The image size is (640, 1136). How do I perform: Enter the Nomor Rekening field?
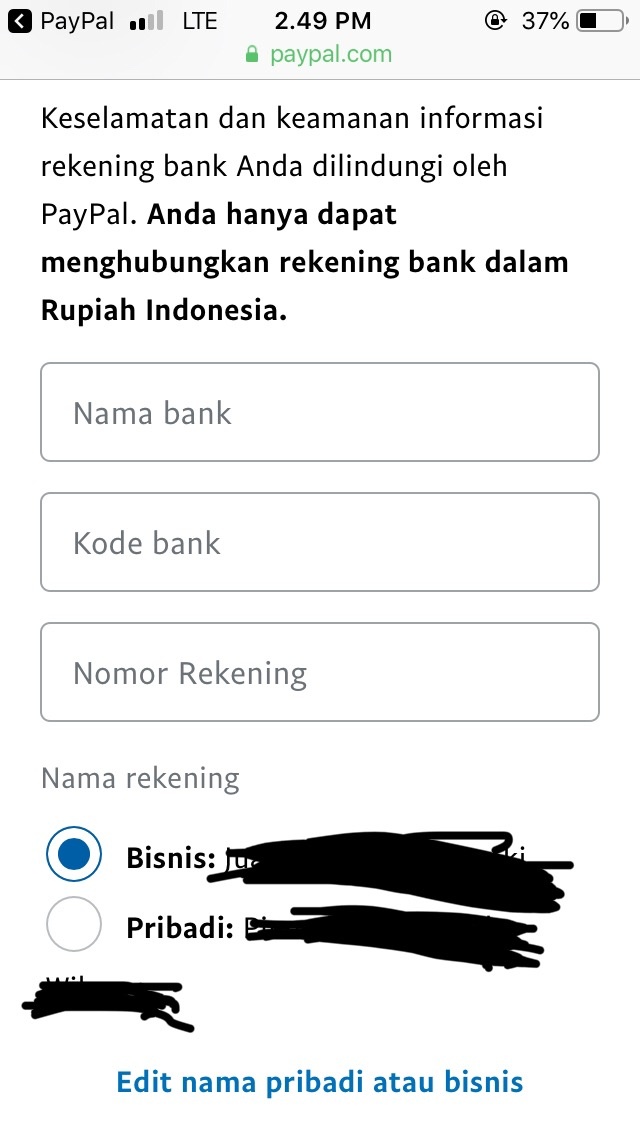320,672
